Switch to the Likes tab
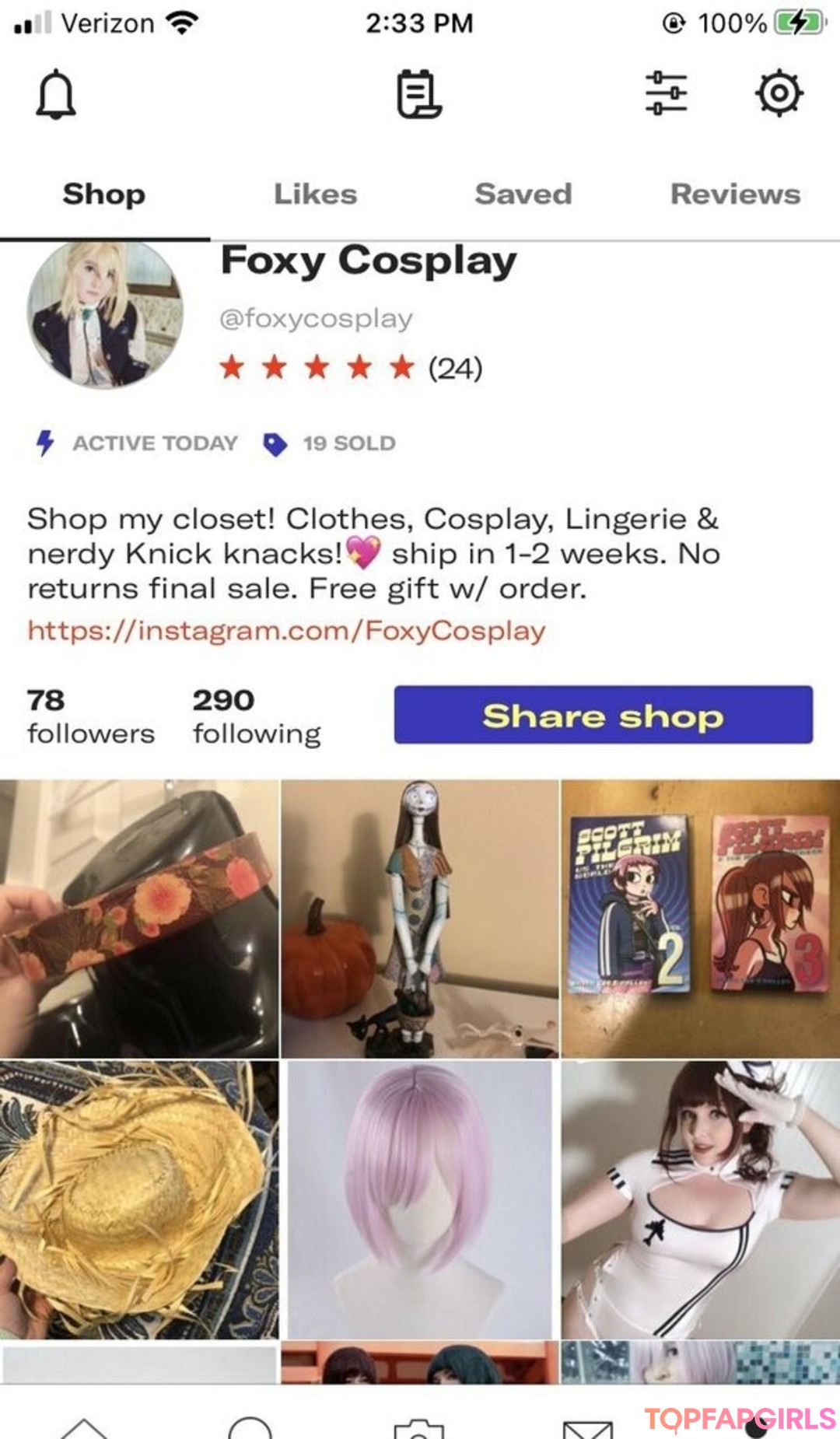The height and width of the screenshot is (1439, 840). tap(315, 194)
